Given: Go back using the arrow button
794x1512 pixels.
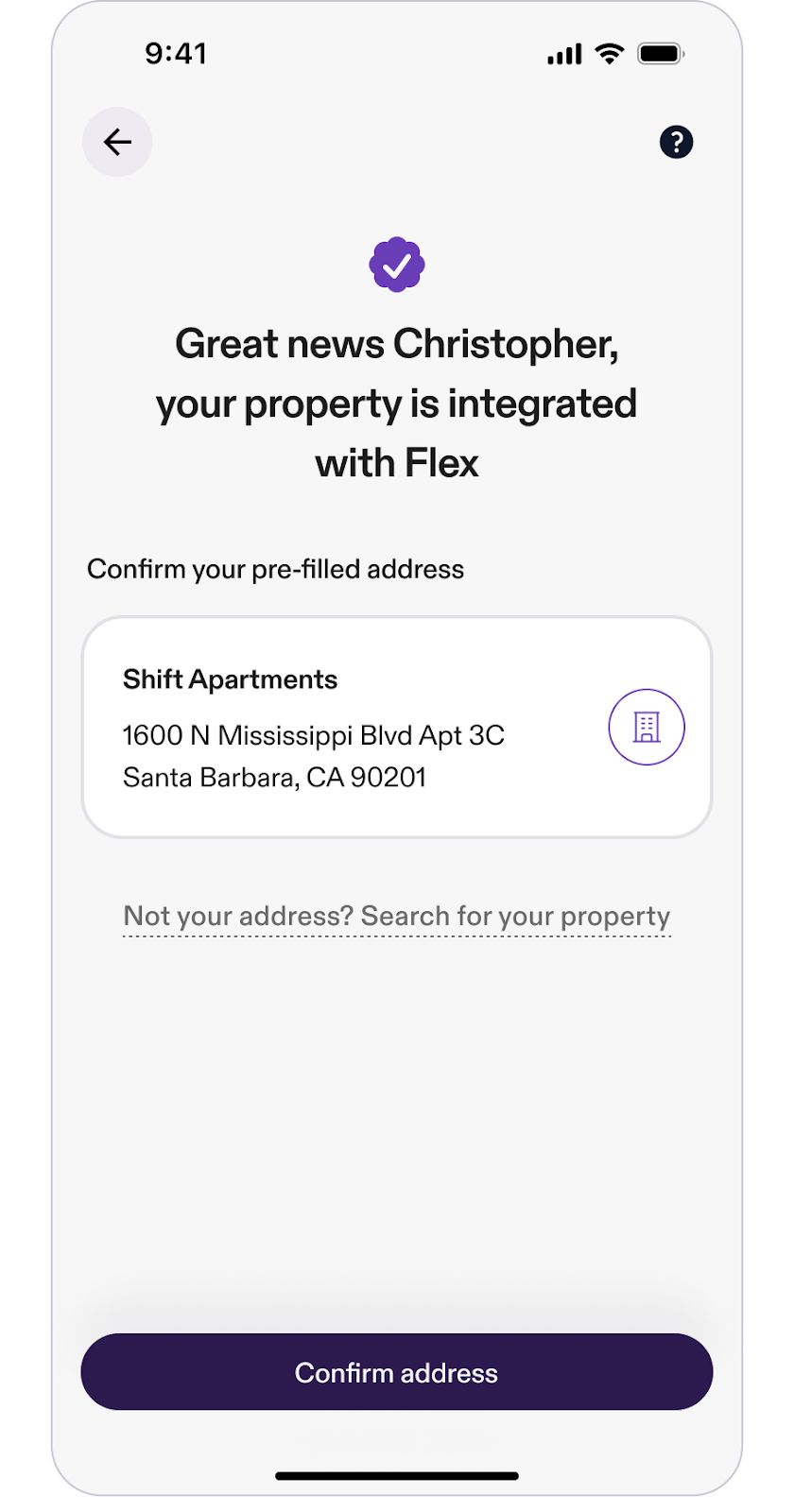Looking at the screenshot, I should click(x=117, y=142).
